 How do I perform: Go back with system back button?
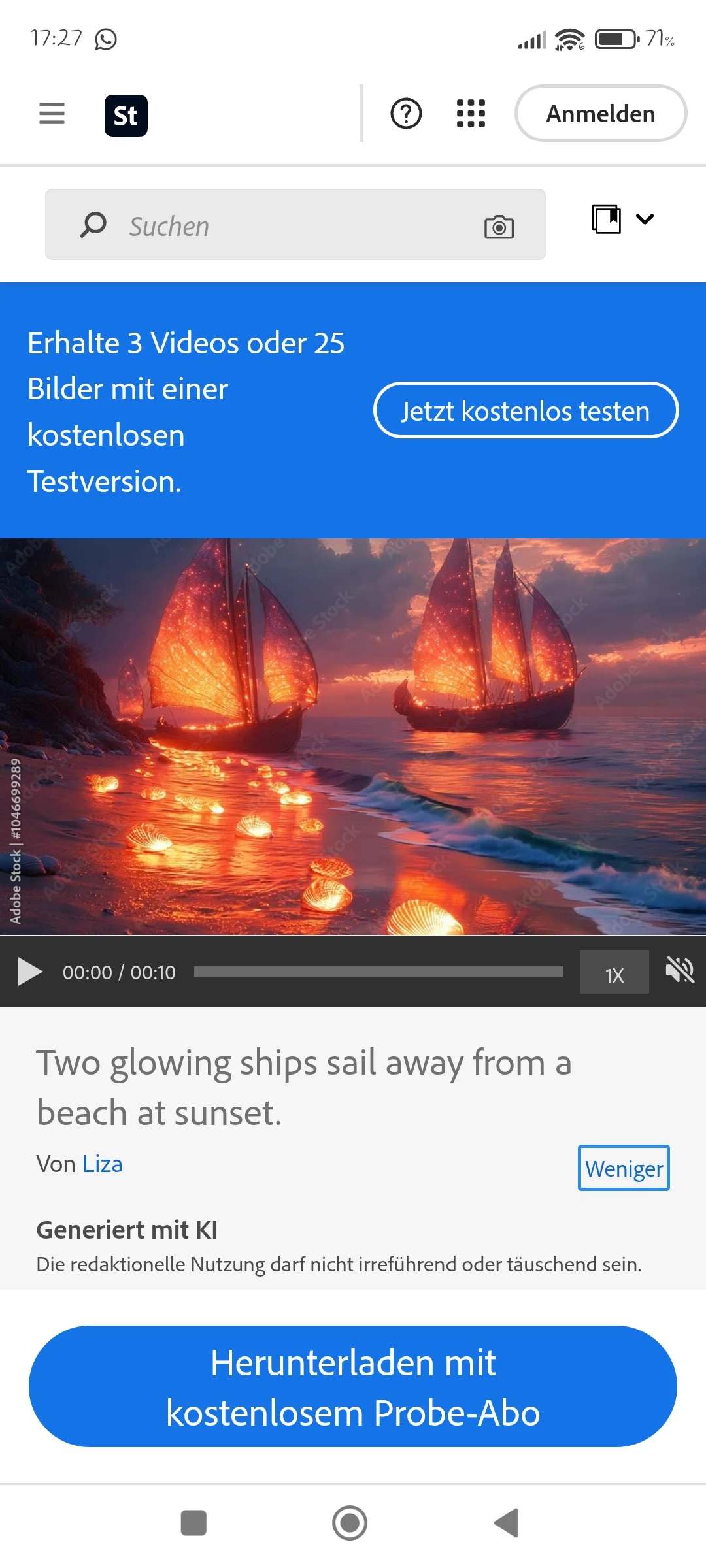507,1523
